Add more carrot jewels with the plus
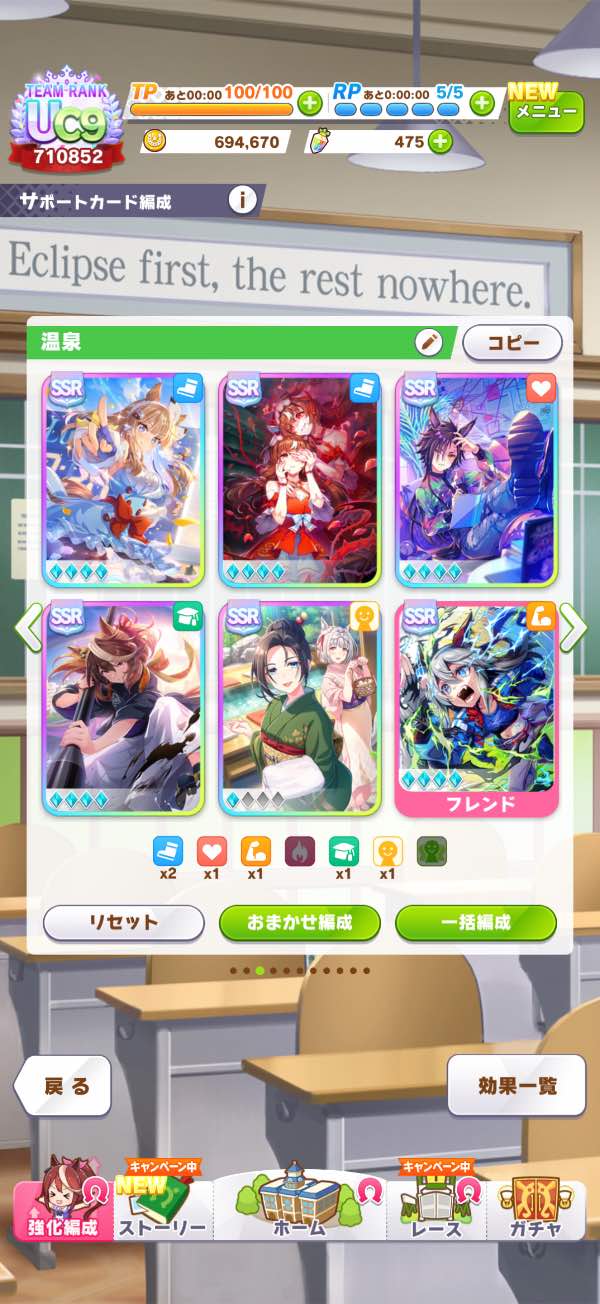 click(440, 142)
